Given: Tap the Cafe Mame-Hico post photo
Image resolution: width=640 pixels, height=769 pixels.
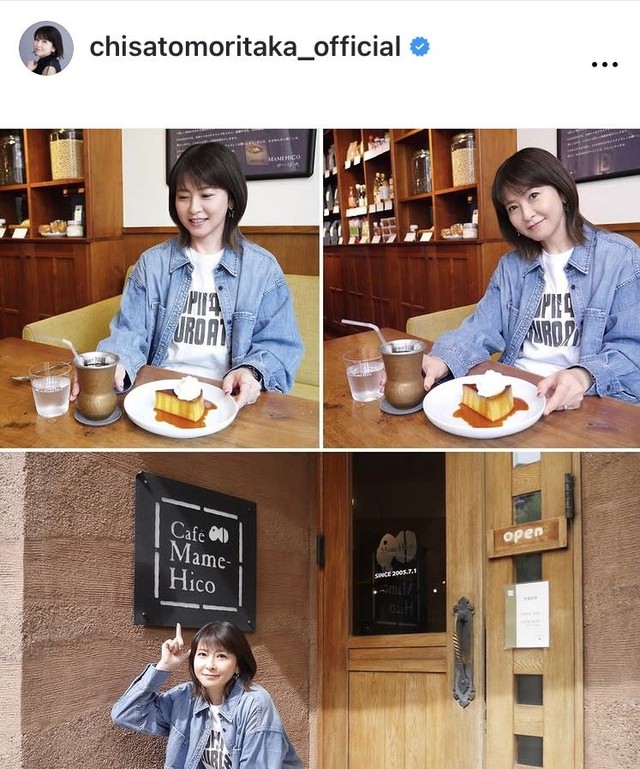Looking at the screenshot, I should coord(320,448).
